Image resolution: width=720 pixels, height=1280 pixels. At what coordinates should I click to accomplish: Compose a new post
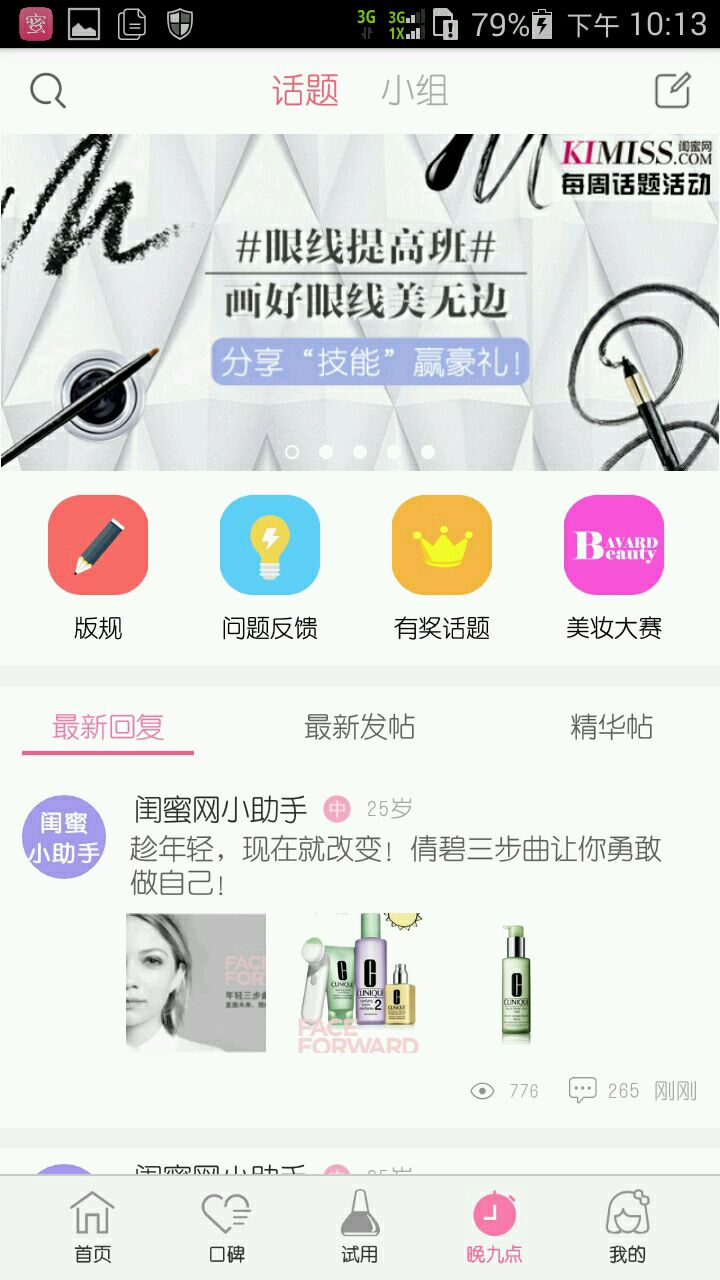(x=673, y=91)
